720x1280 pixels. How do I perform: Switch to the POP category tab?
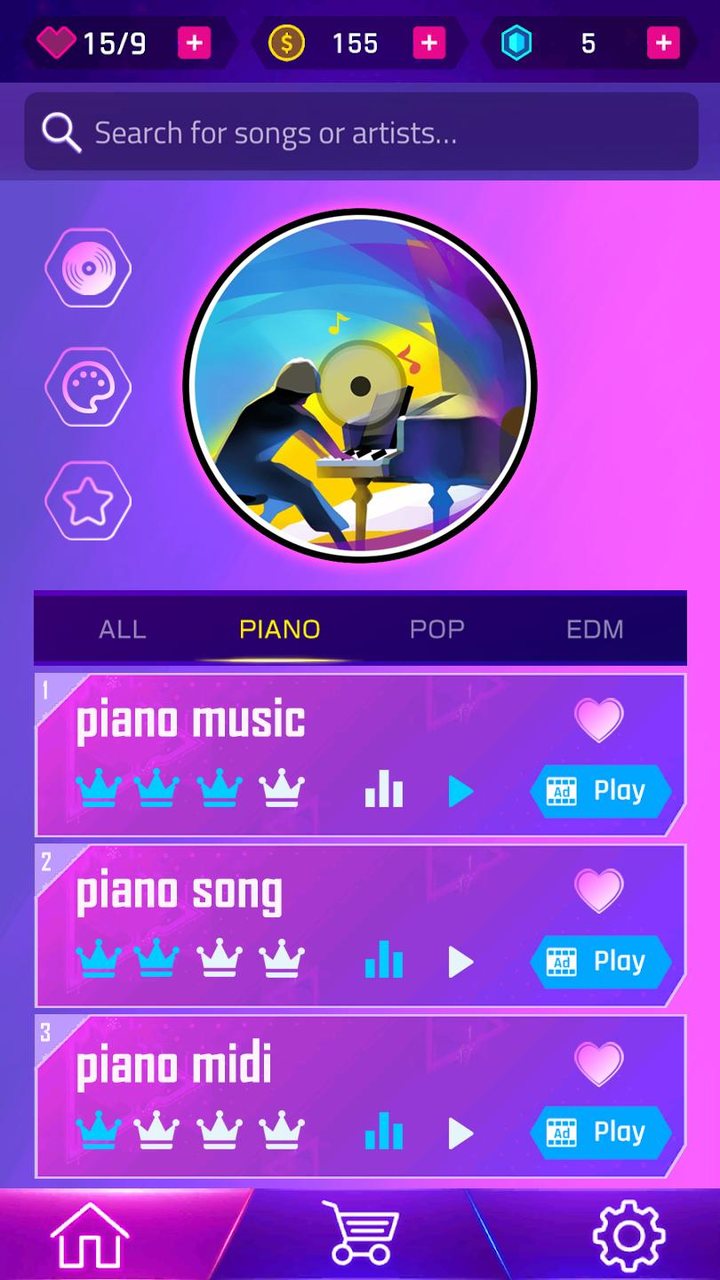(x=436, y=629)
